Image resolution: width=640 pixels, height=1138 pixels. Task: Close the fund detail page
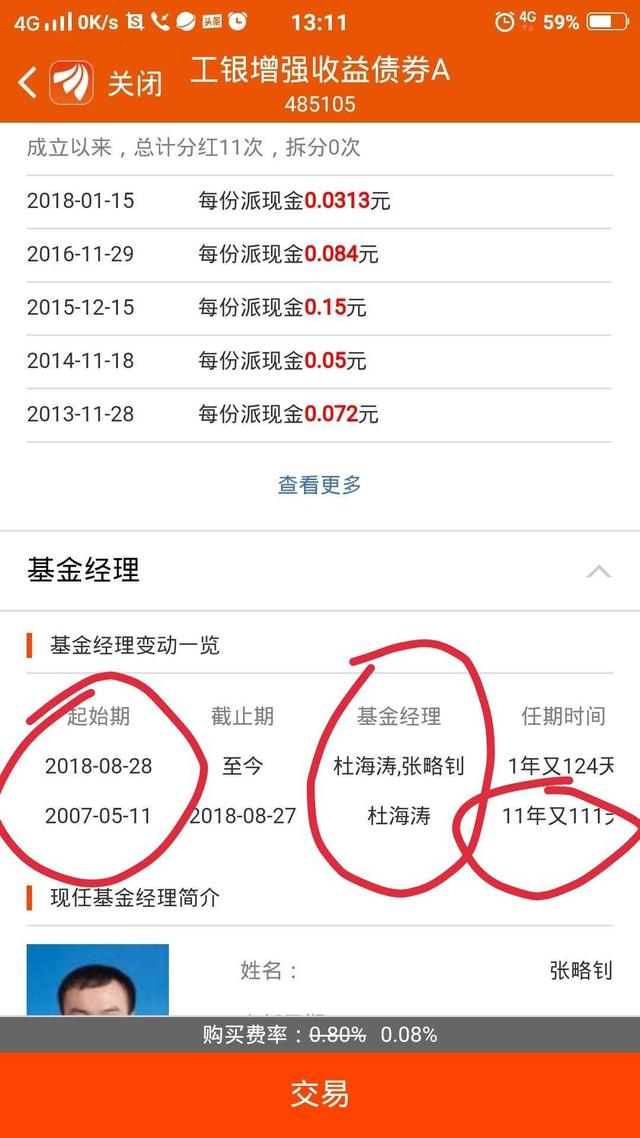pos(135,83)
